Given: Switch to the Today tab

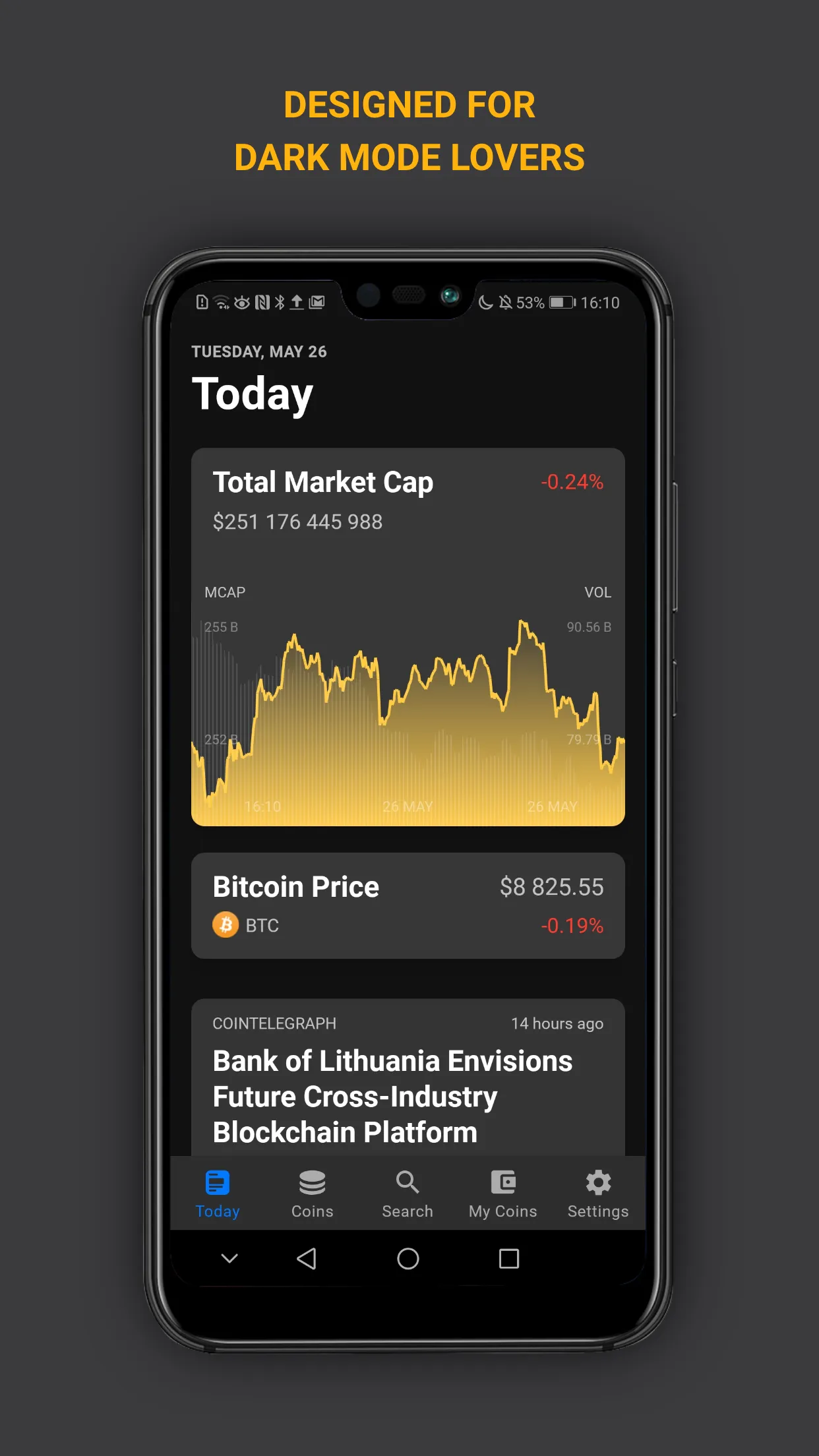Looking at the screenshot, I should (x=217, y=1195).
